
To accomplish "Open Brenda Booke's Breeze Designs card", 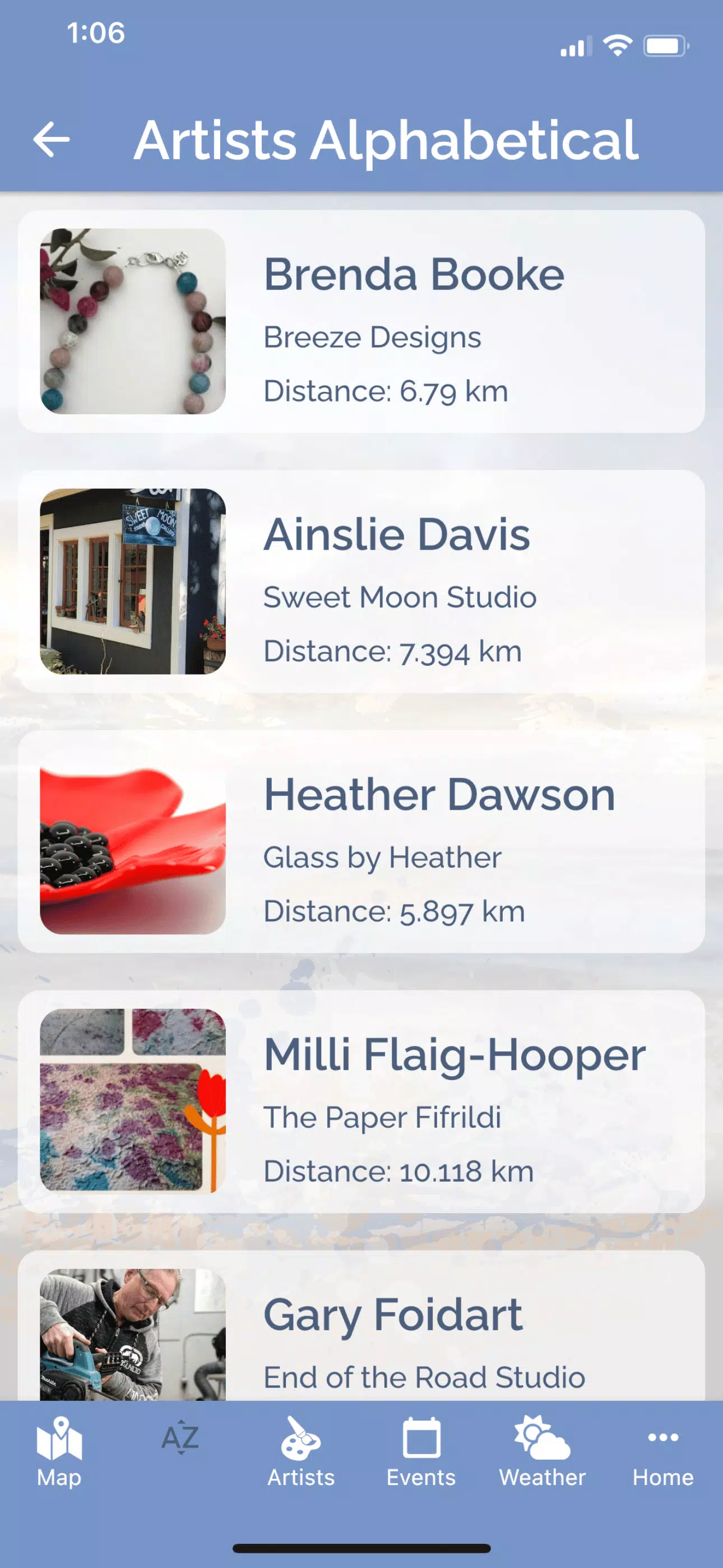I will 361,321.
